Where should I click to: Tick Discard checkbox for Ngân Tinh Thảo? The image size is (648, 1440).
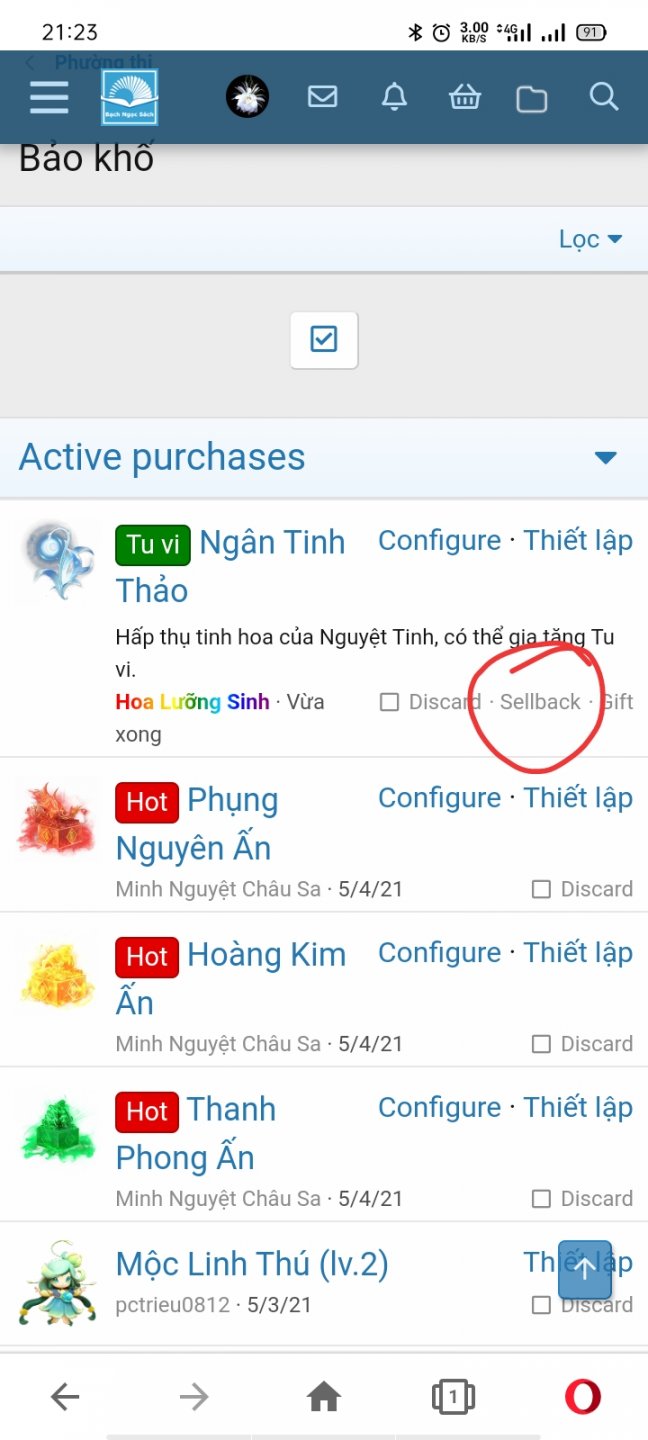click(x=390, y=703)
